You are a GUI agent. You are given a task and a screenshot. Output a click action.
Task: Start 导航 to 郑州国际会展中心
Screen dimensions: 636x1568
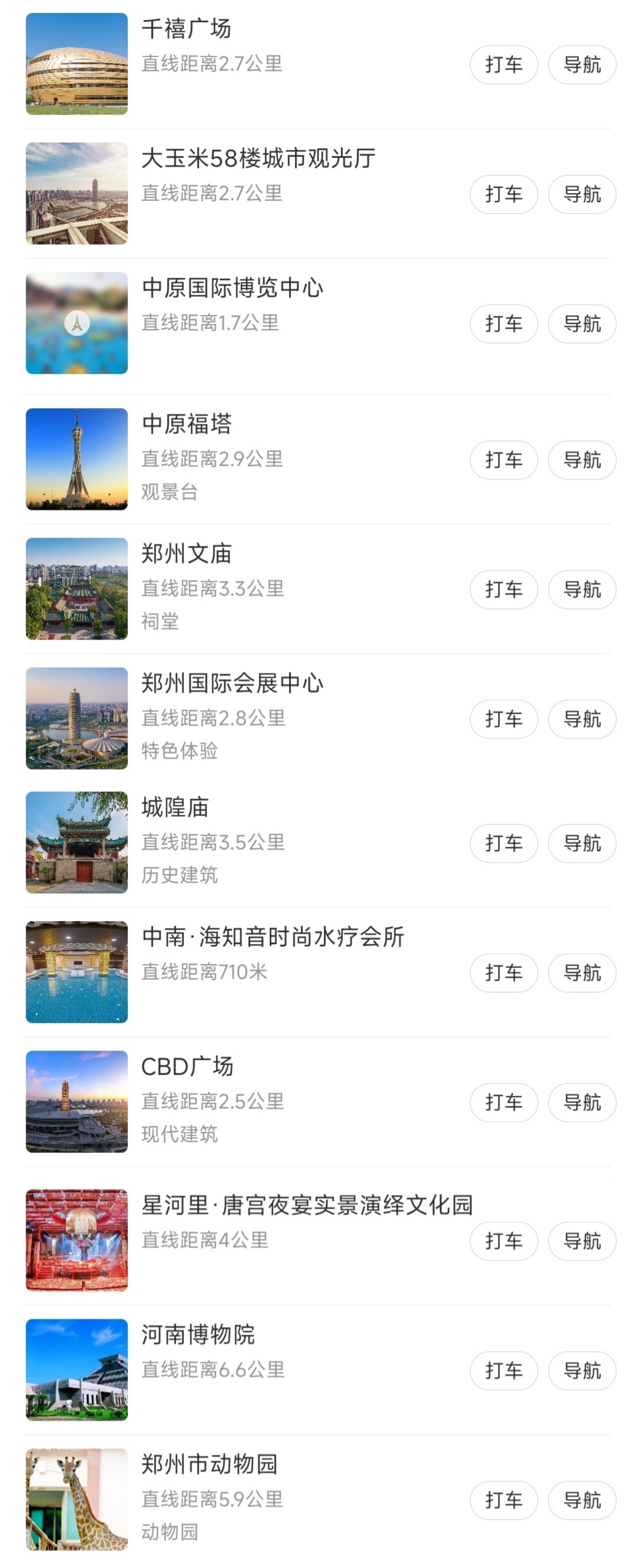582,719
